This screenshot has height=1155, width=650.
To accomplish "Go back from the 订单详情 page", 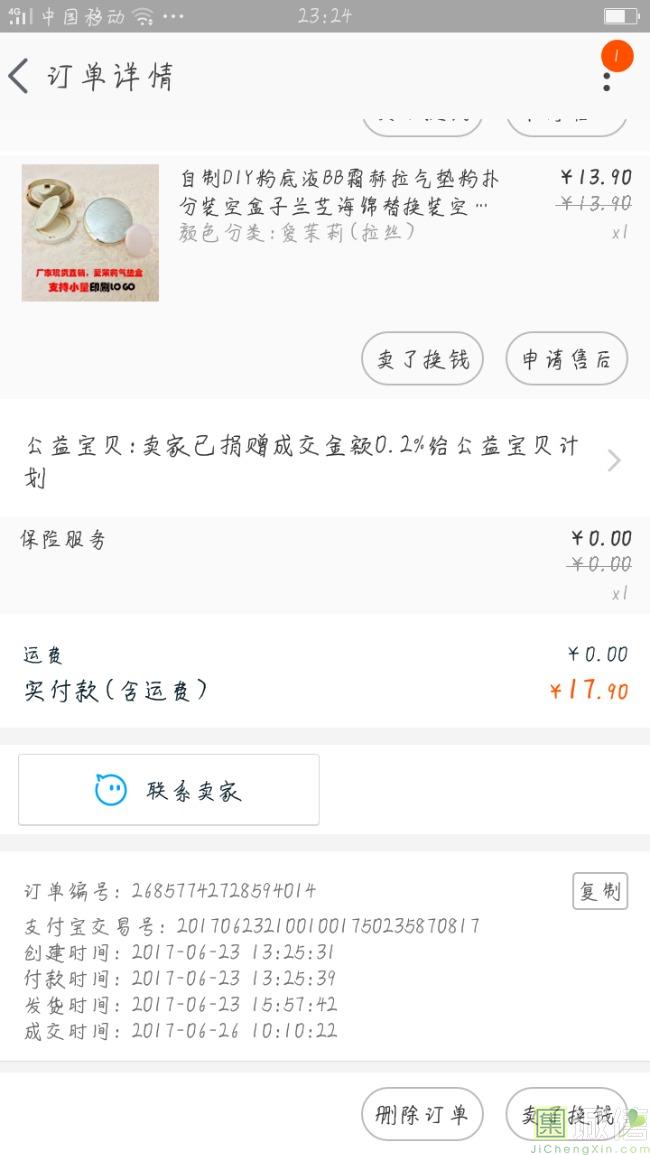I will (20, 77).
